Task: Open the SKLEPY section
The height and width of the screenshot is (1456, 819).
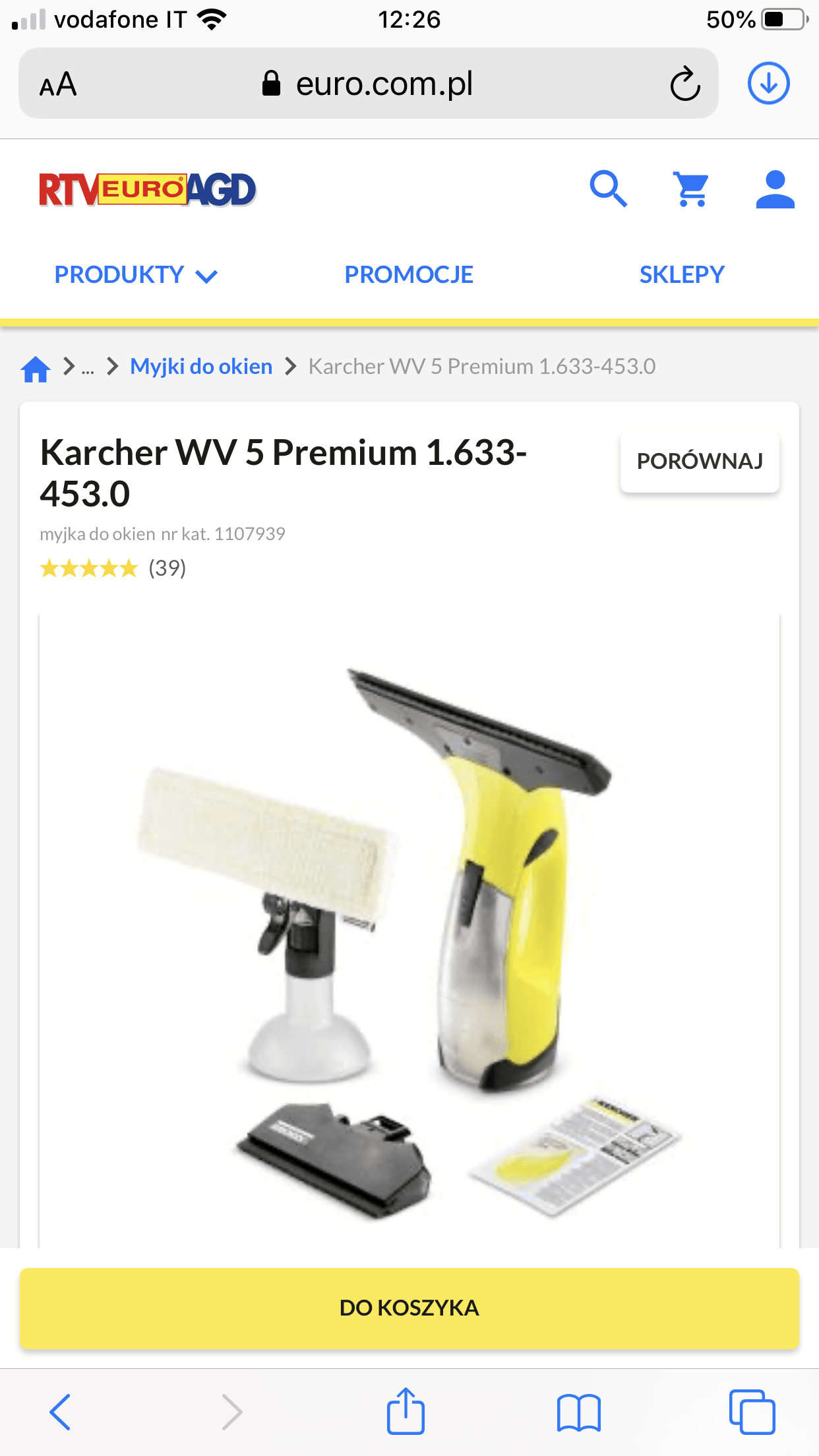Action: click(682, 275)
